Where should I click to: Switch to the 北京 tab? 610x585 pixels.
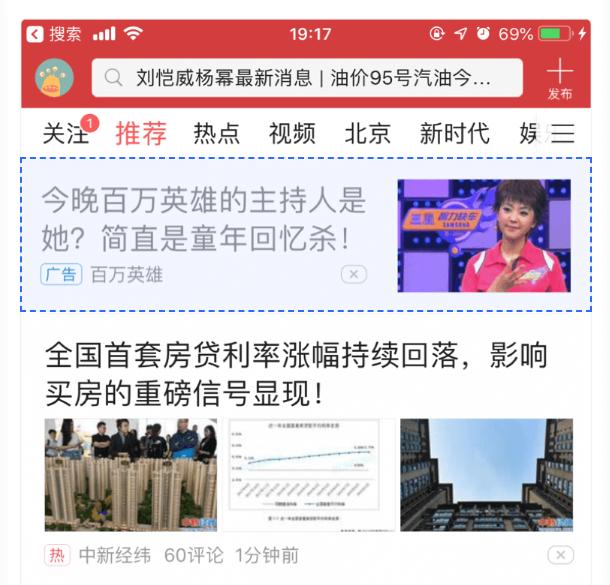point(367,133)
